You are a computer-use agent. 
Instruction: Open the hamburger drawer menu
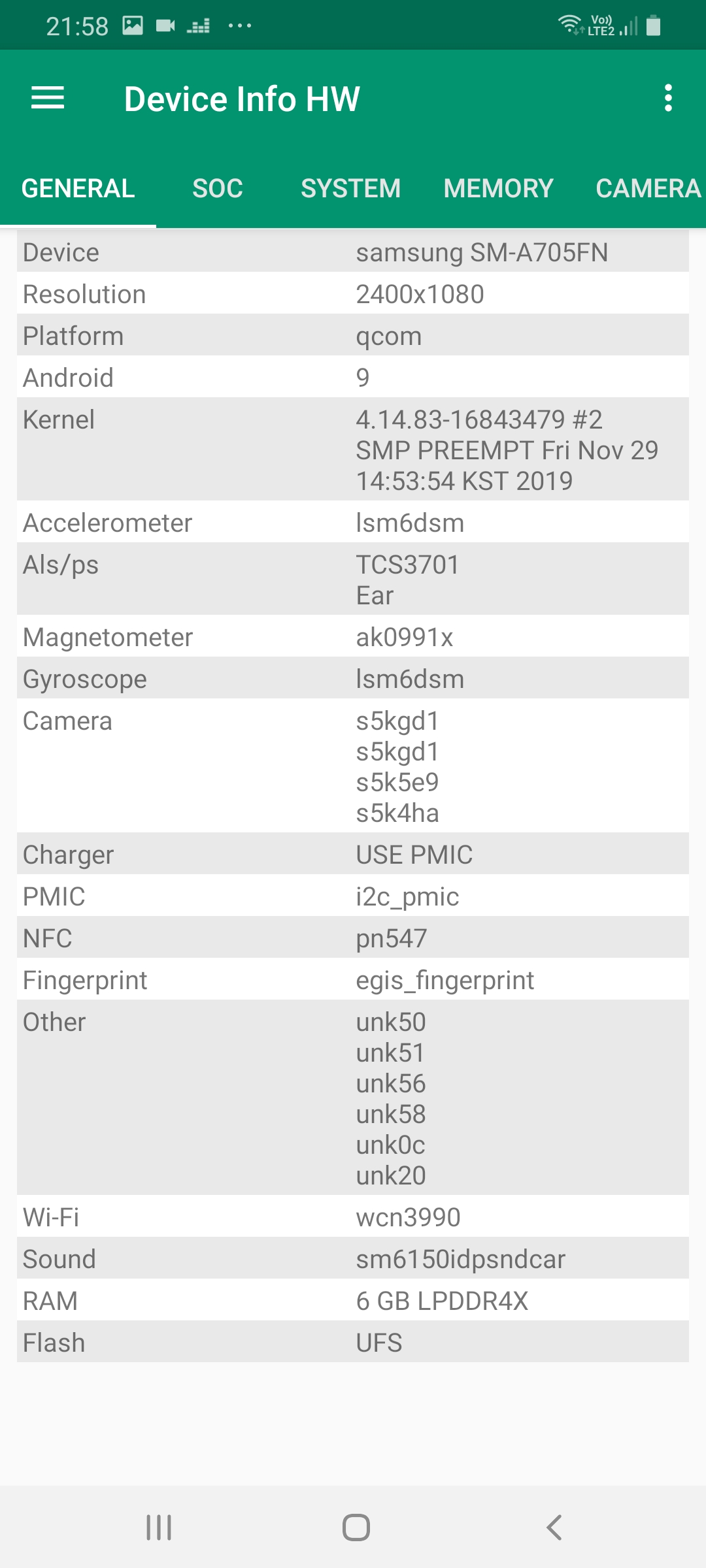click(48, 98)
